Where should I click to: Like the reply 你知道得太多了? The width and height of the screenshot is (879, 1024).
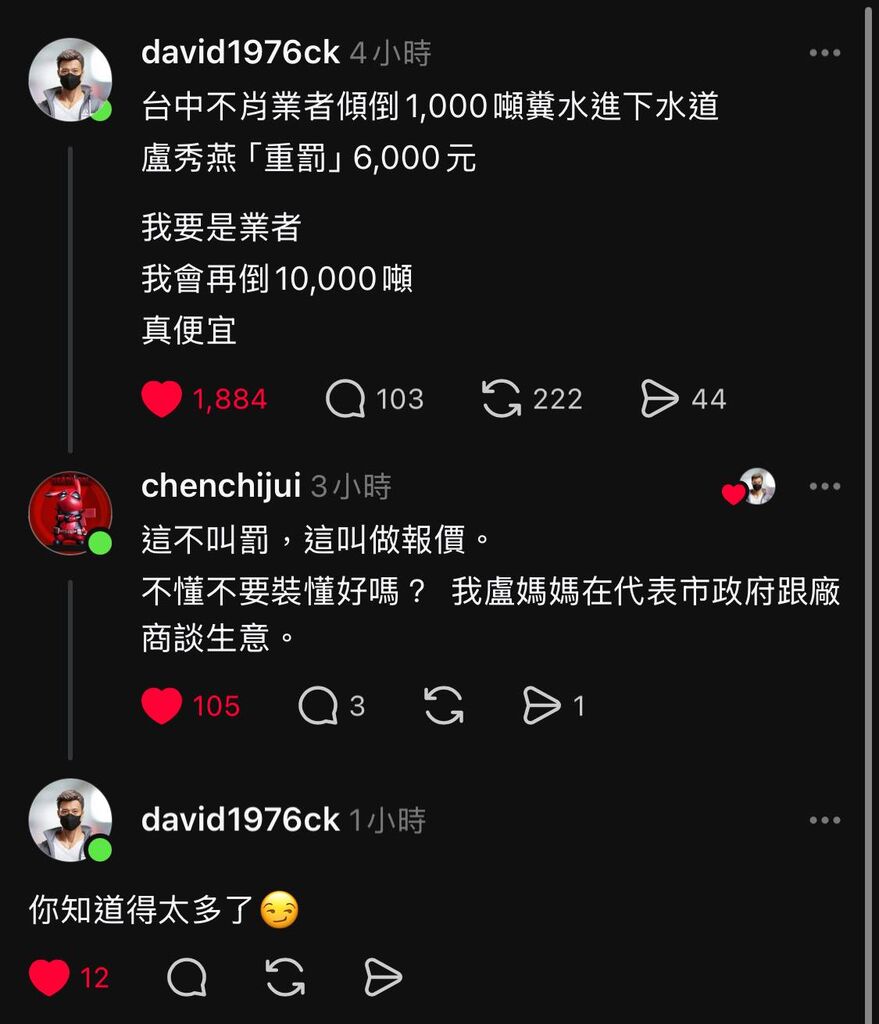50,977
